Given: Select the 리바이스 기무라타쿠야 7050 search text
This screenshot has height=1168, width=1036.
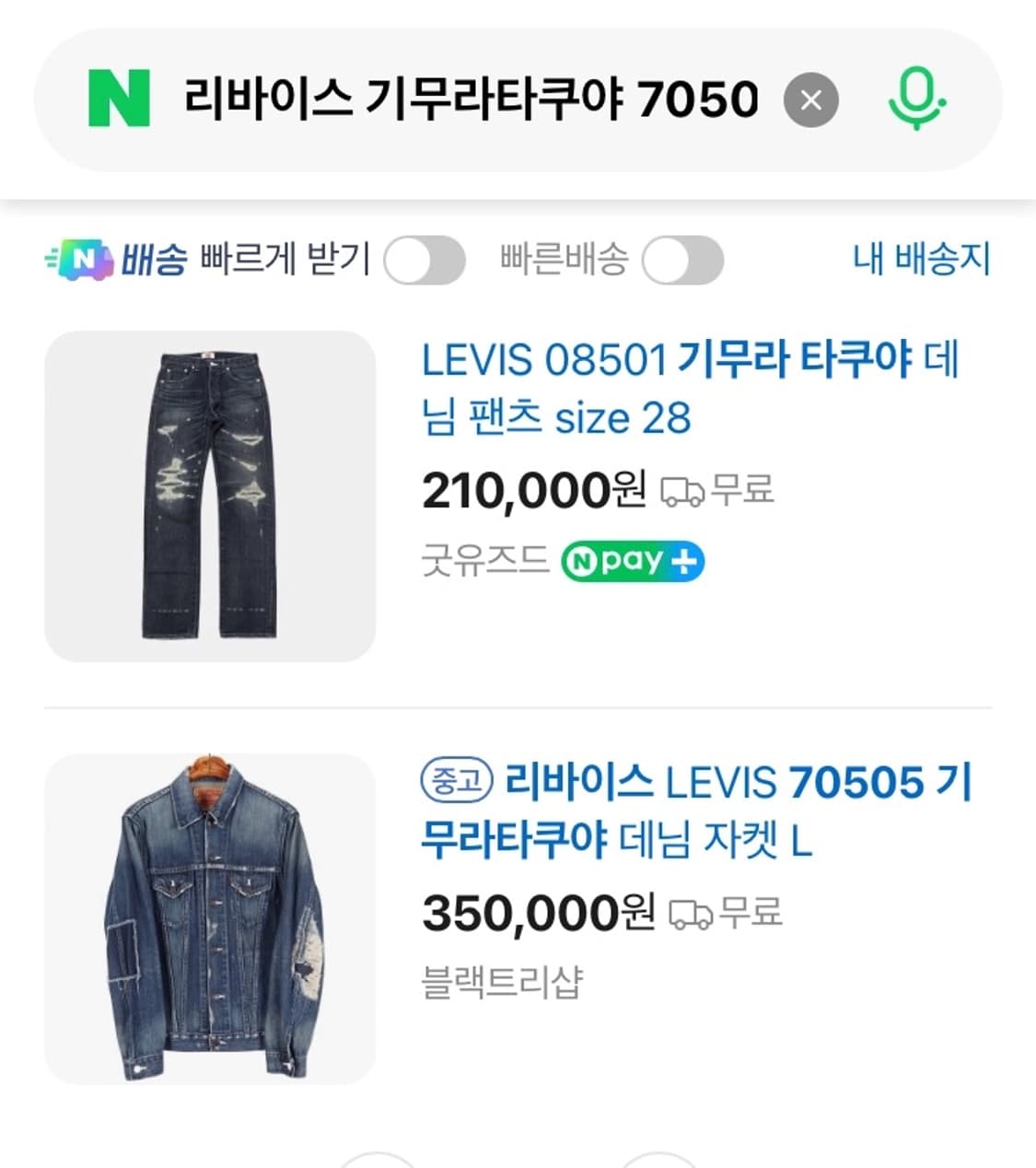Looking at the screenshot, I should [471, 98].
